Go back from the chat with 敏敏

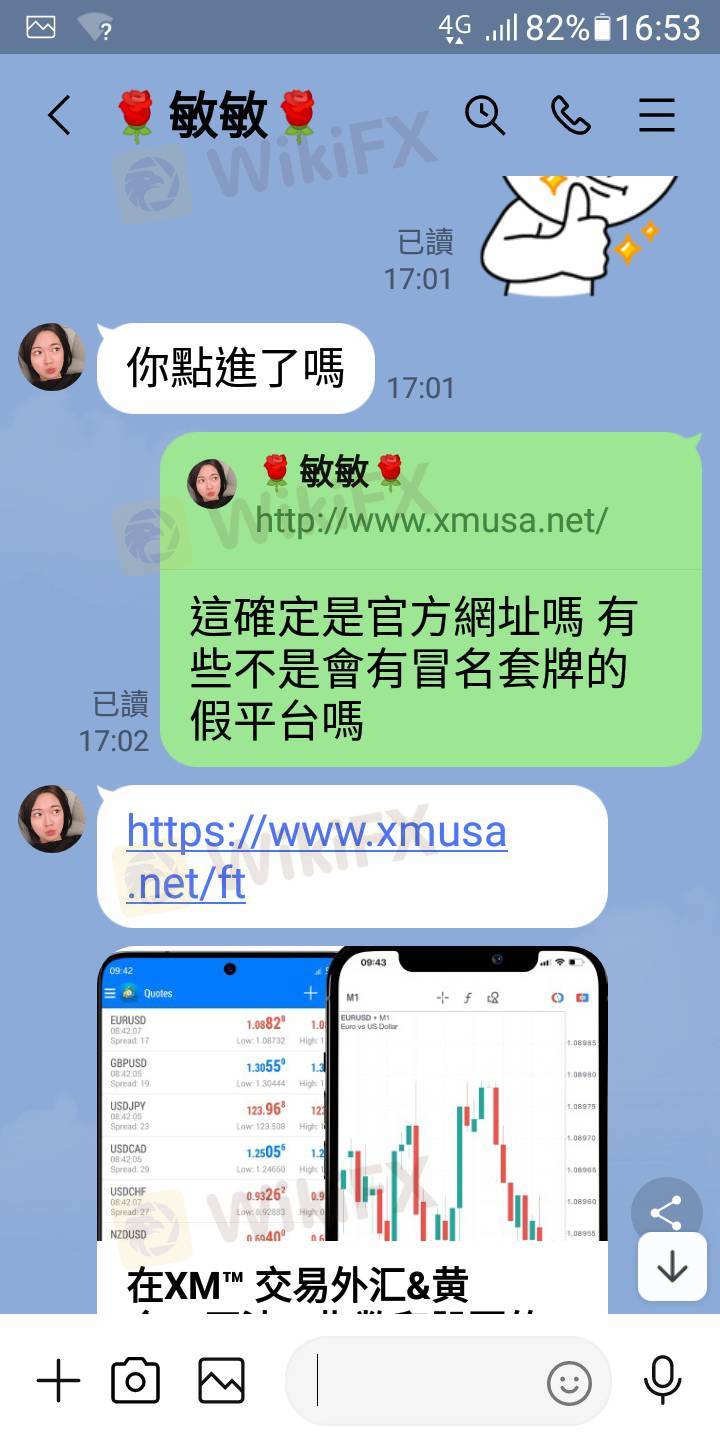[x=60, y=116]
